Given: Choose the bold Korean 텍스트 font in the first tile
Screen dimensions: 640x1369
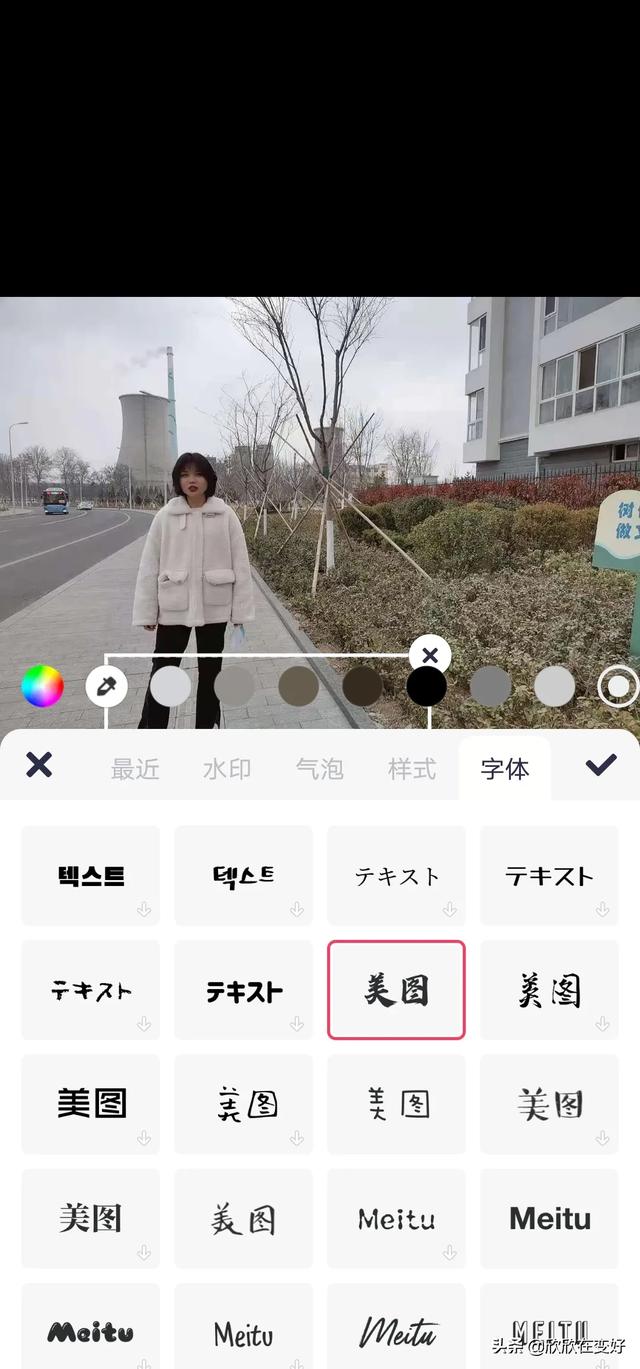Looking at the screenshot, I should tap(91, 876).
